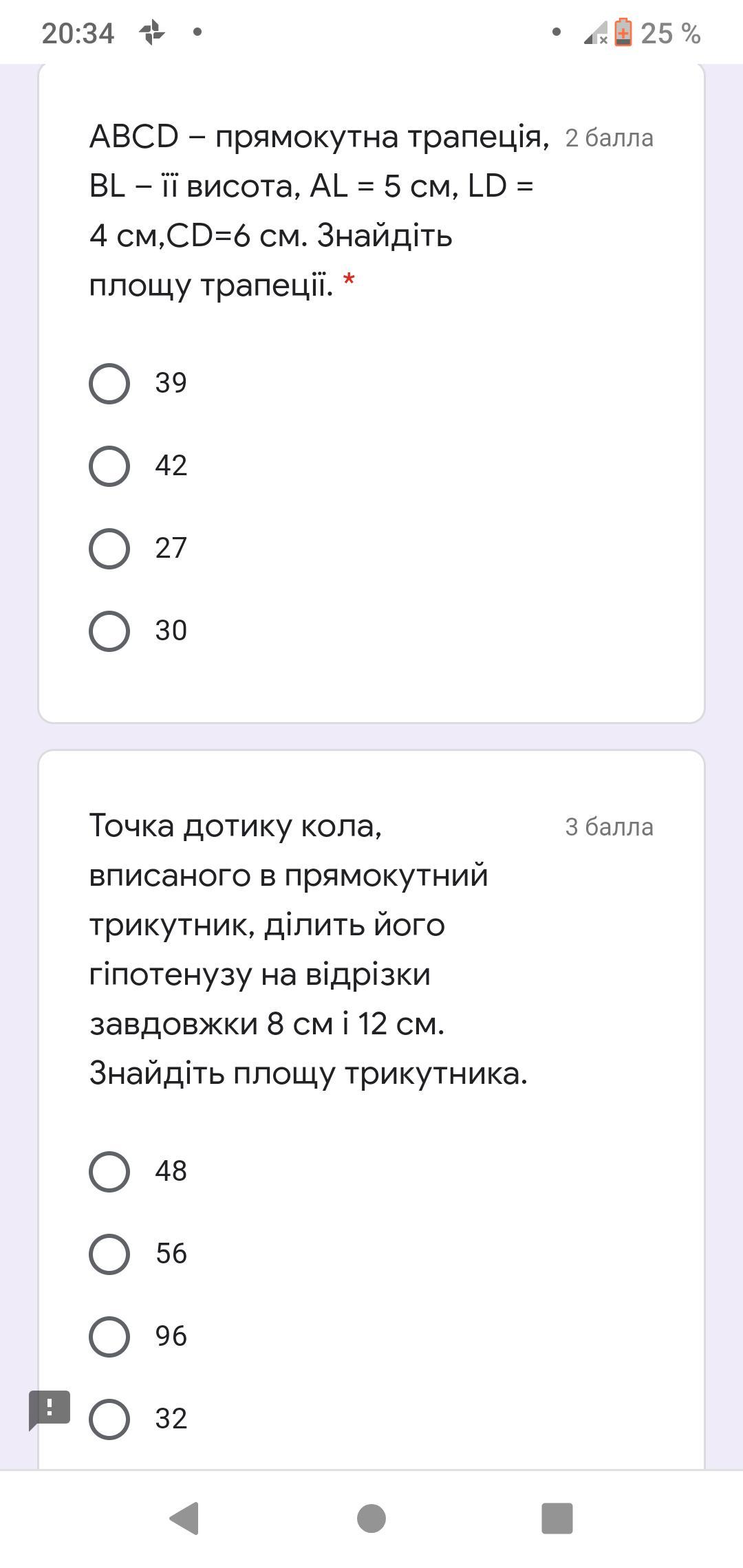The height and width of the screenshot is (1568, 743).
Task: Go back using the system back button
Action: tap(184, 1518)
